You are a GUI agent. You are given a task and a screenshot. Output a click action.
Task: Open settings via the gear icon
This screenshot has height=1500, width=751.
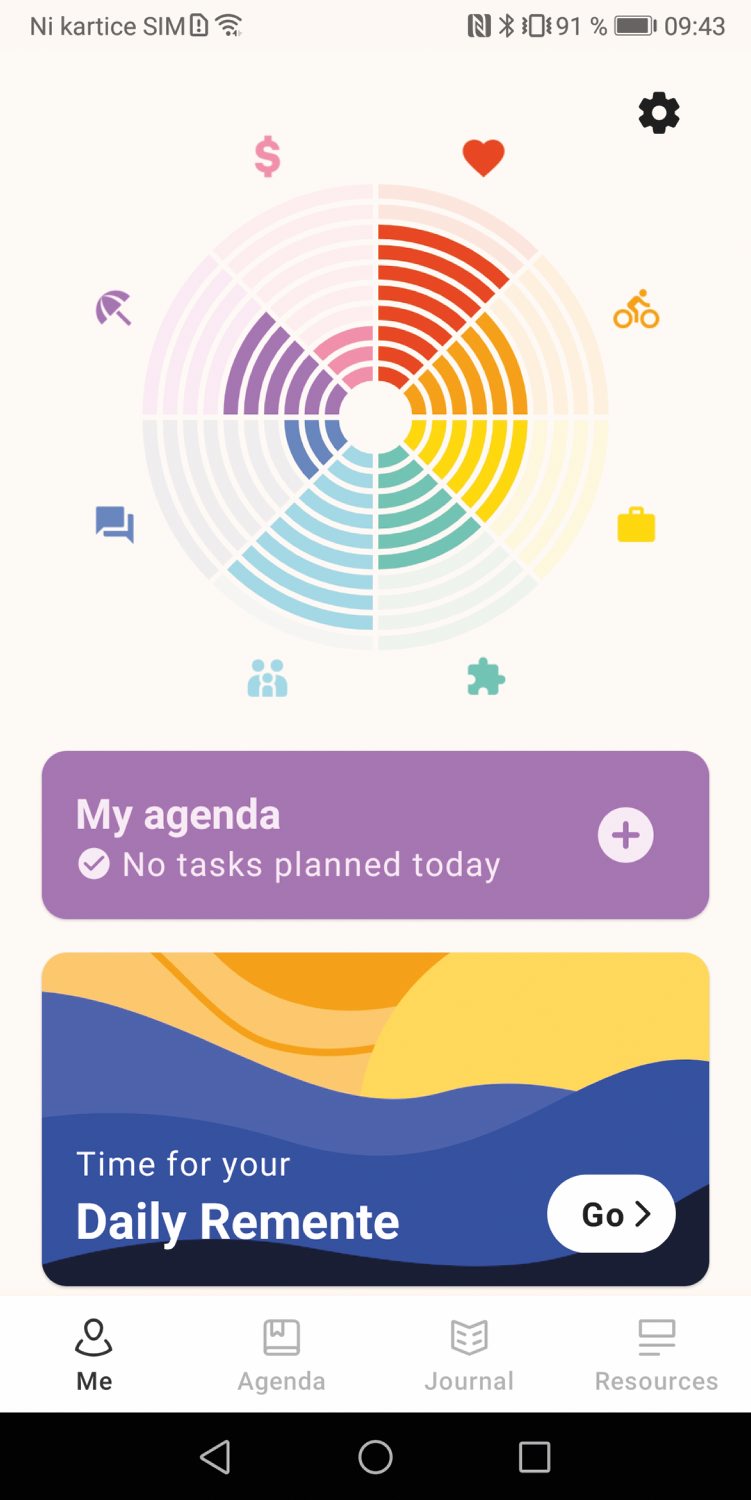[659, 113]
